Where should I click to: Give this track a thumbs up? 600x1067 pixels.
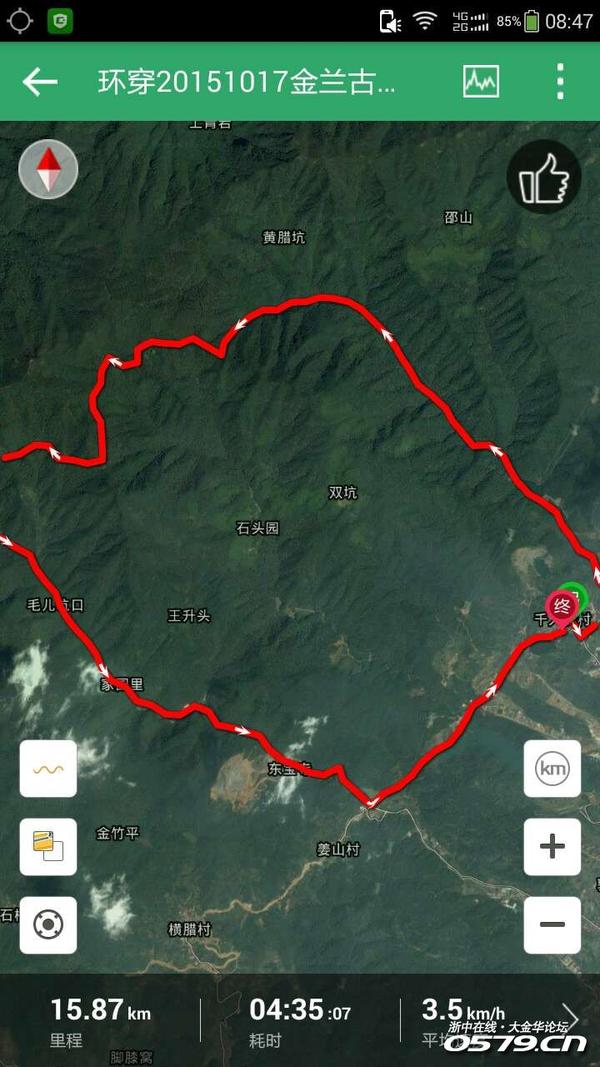[544, 178]
